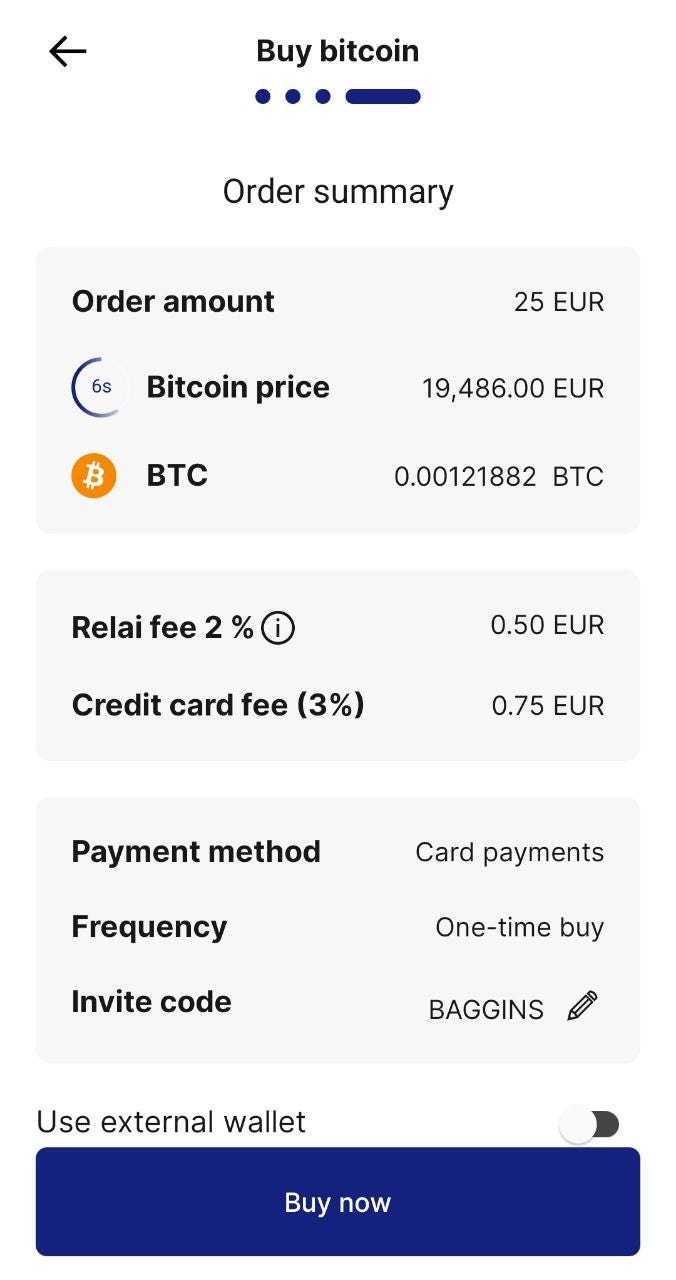Edit the BAGGINS invite code

click(x=582, y=1006)
